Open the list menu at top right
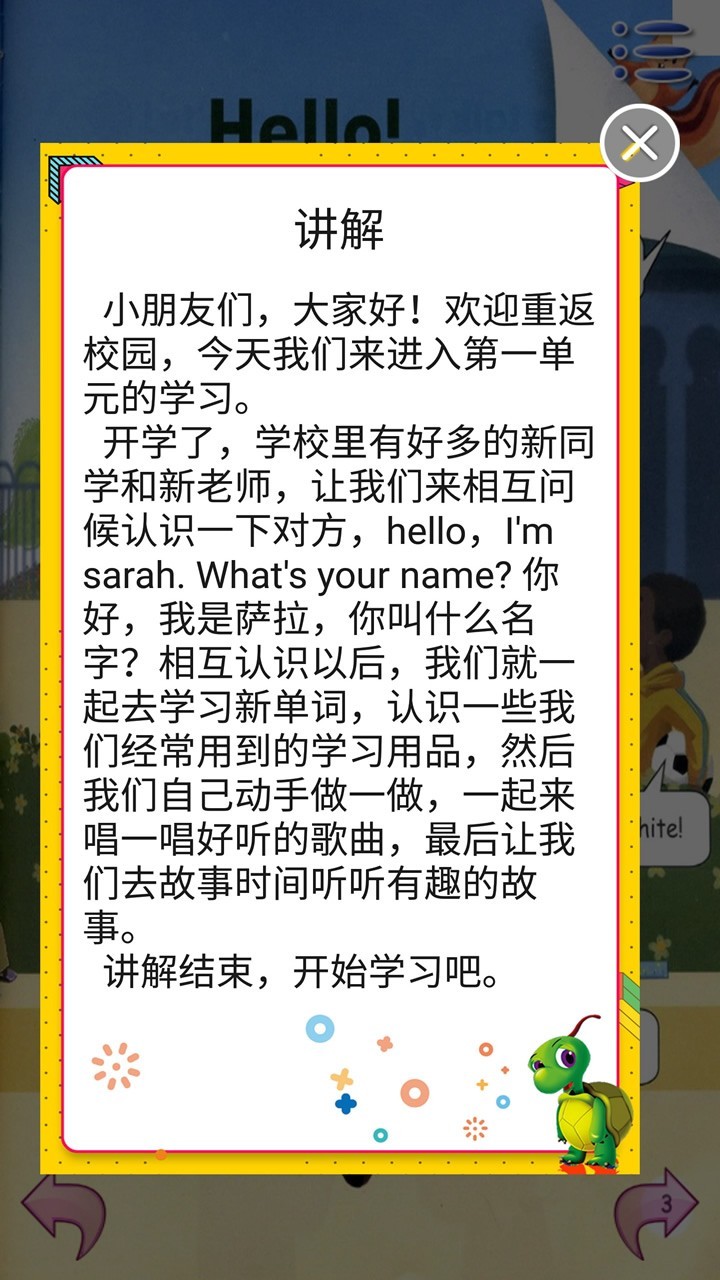This screenshot has height=1280, width=720. point(652,50)
